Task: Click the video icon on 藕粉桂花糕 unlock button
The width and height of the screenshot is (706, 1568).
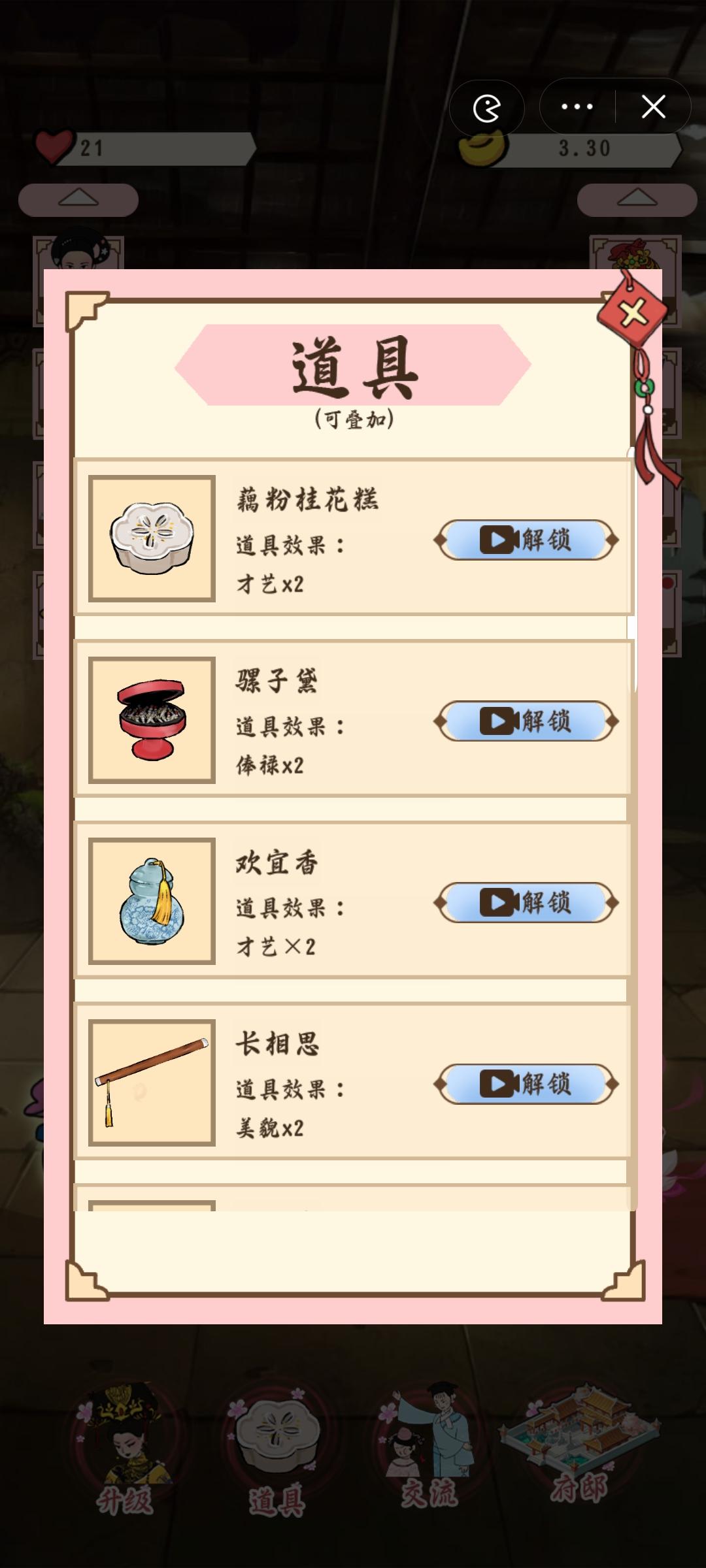Action: point(498,540)
